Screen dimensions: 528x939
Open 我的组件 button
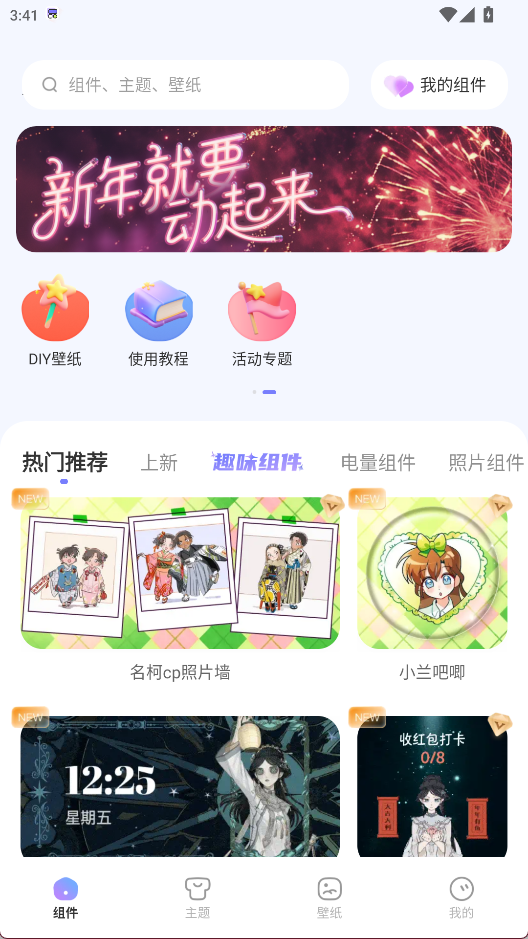[439, 84]
